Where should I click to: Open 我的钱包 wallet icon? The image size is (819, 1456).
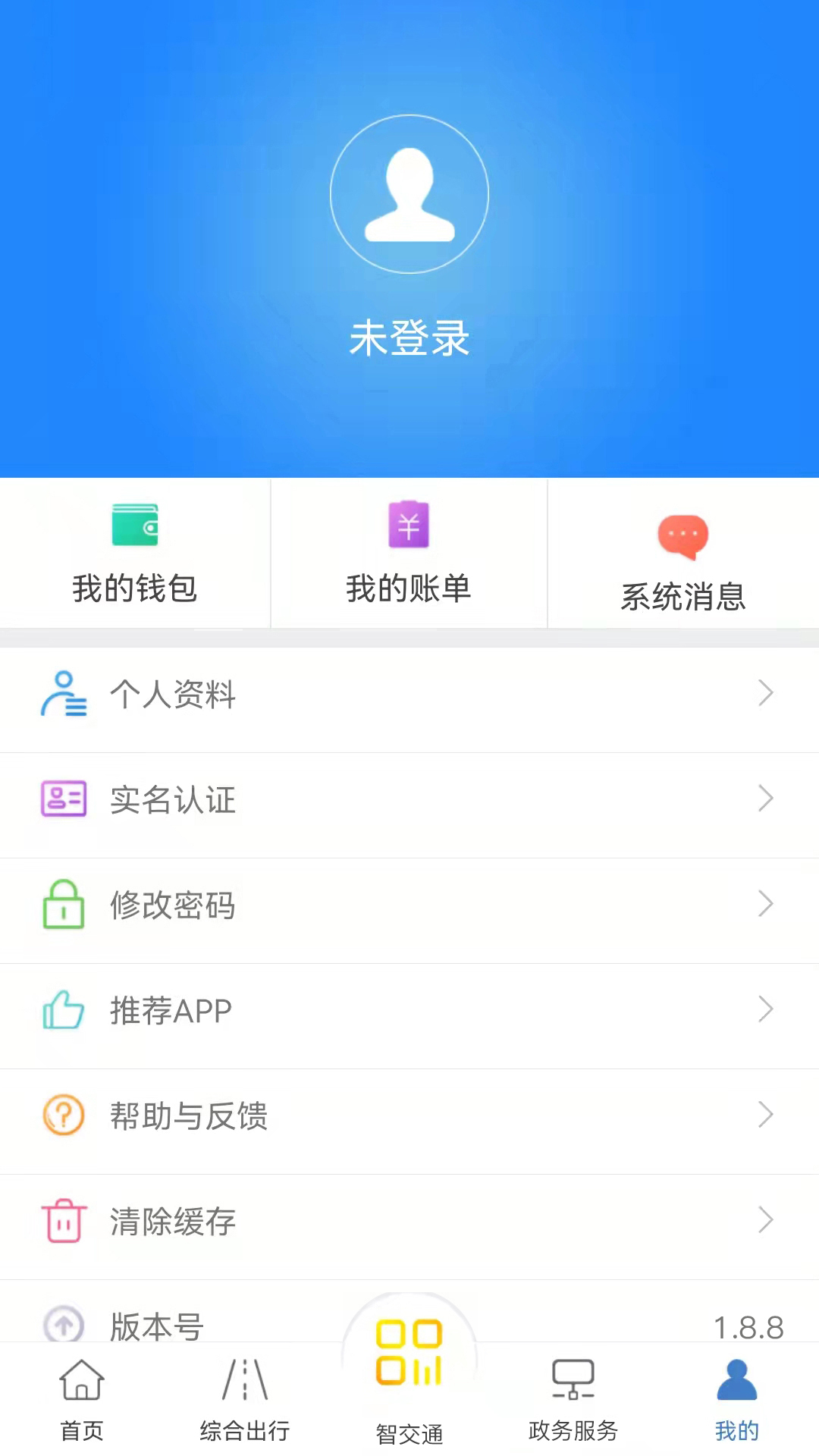[135, 527]
